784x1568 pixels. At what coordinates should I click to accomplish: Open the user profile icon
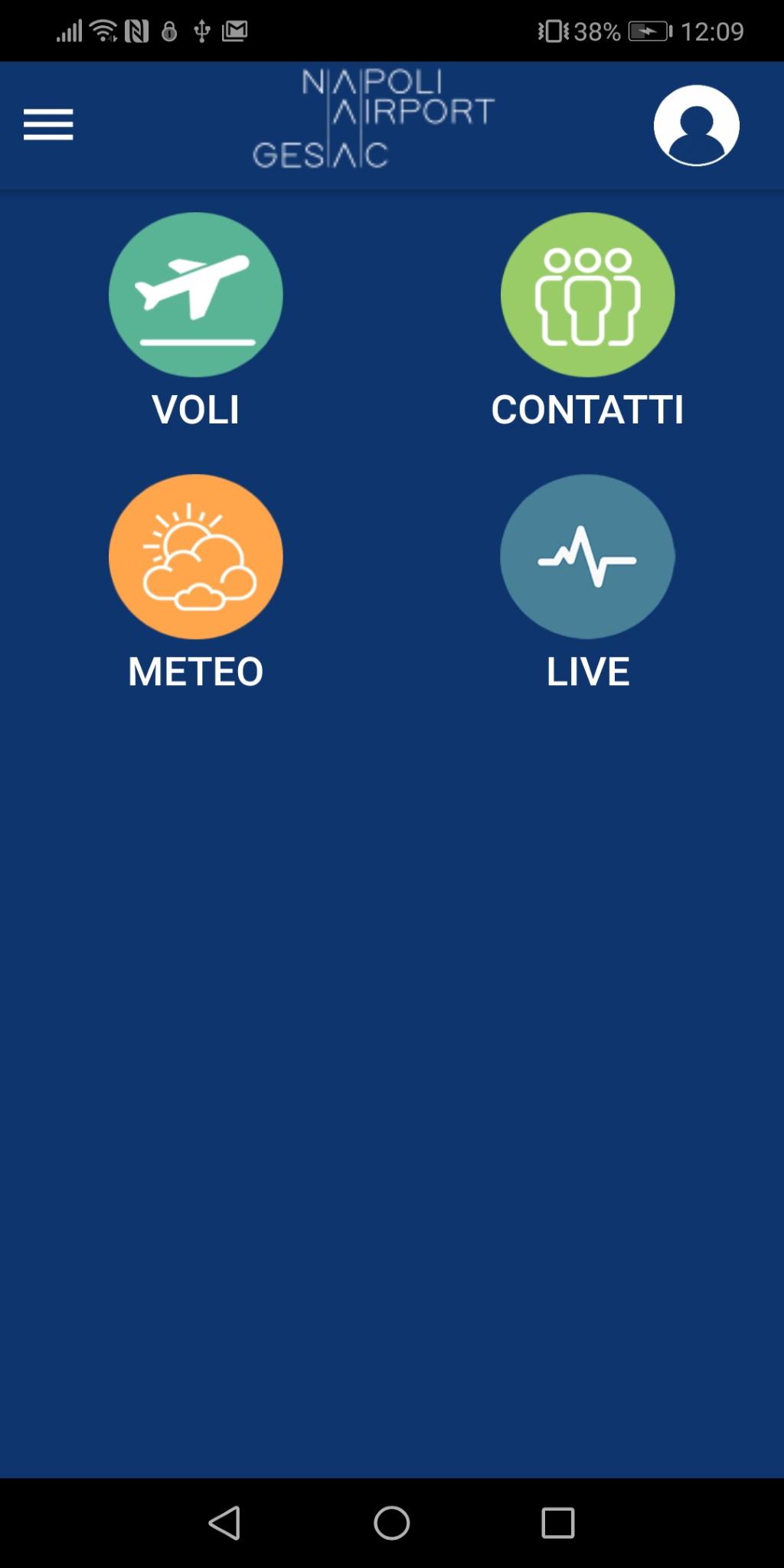pyautogui.click(x=696, y=125)
